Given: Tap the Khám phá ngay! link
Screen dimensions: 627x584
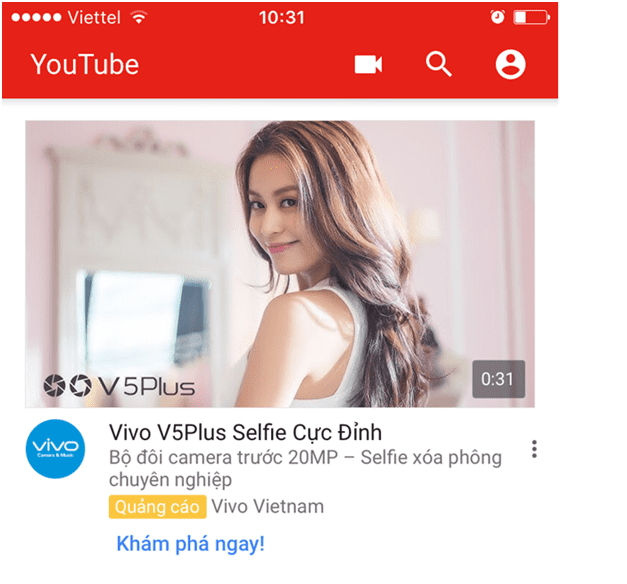Looking at the screenshot, I should (x=191, y=545).
